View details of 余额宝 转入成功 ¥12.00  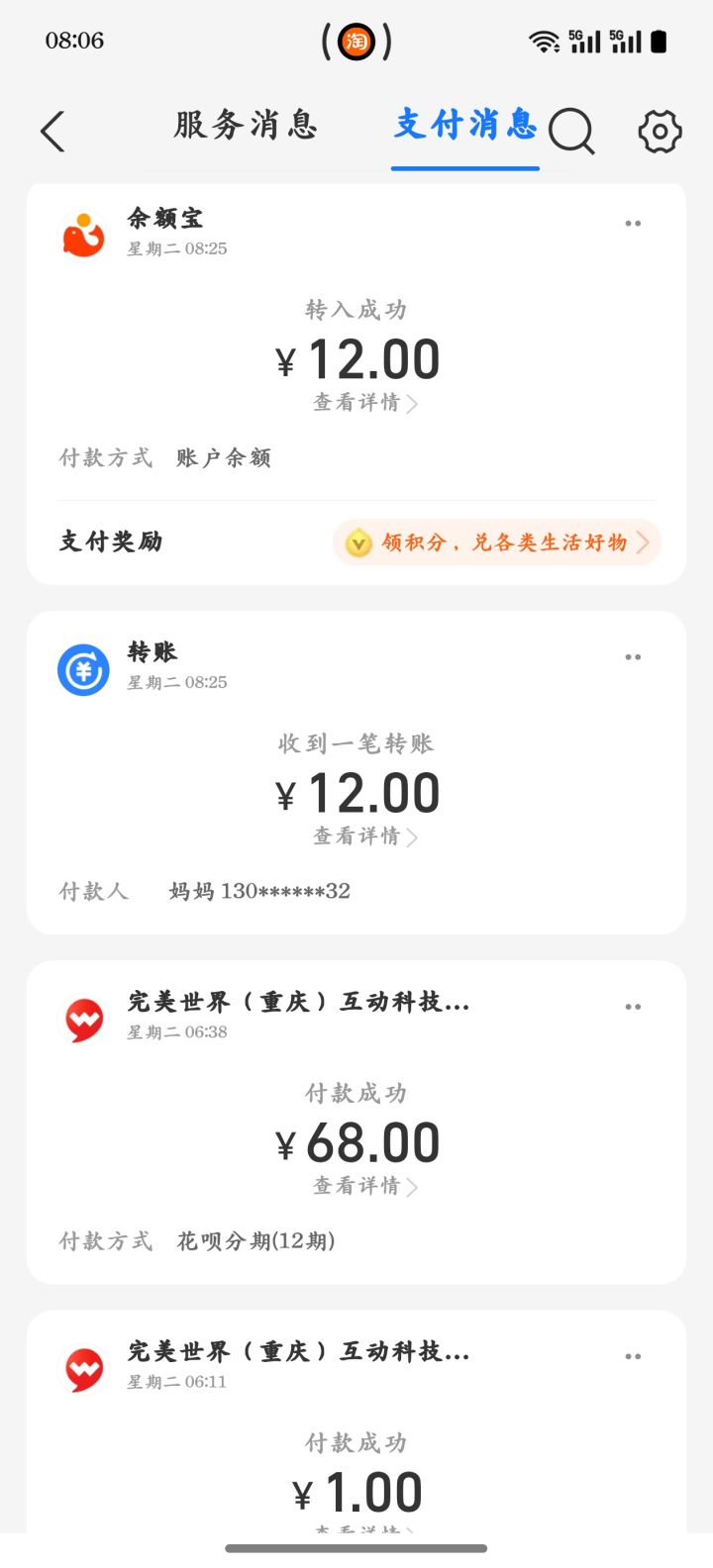click(x=364, y=403)
